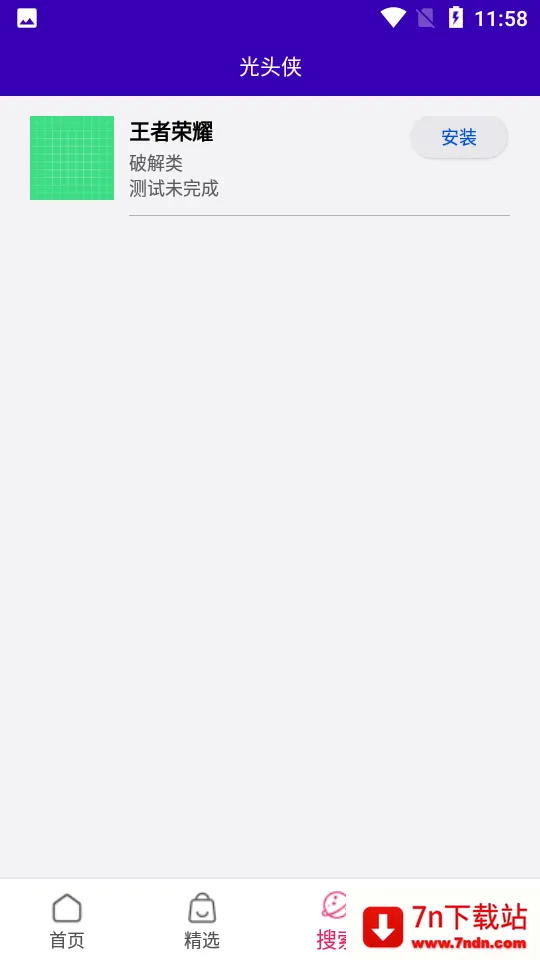This screenshot has width=540, height=960.
Task: Go to the 首页 tab
Action: tap(67, 920)
